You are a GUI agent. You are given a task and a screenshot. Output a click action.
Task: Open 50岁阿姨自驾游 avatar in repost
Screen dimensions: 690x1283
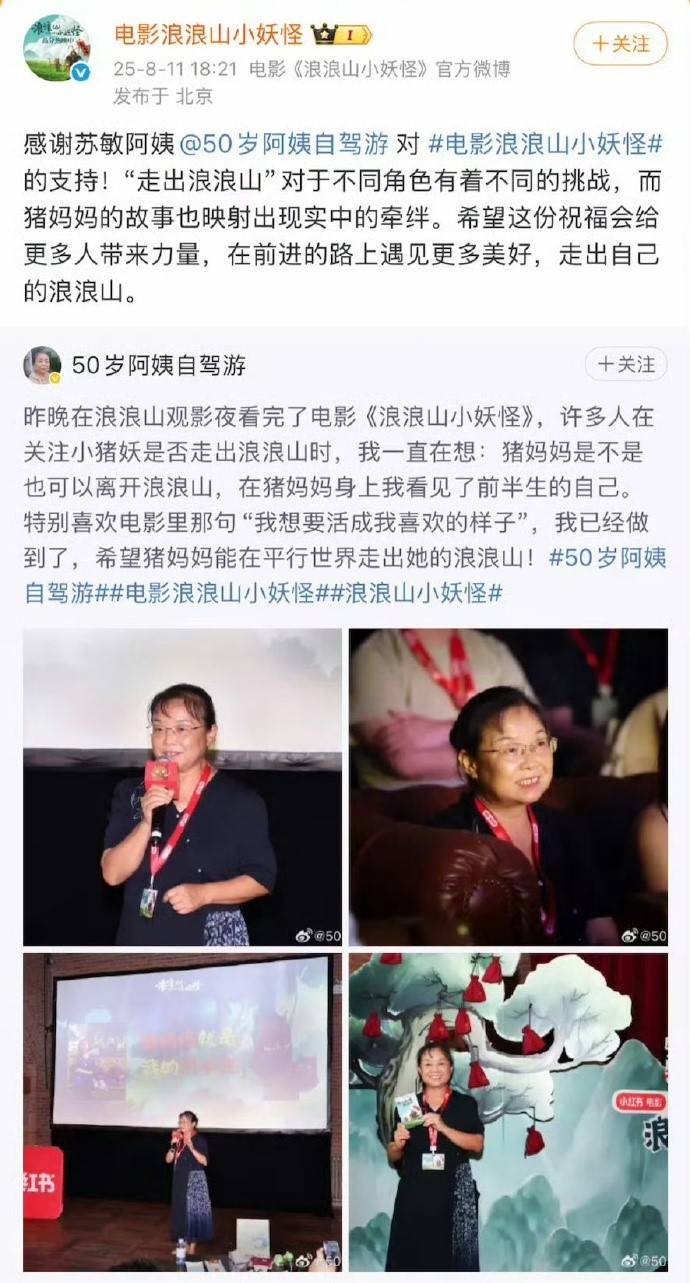click(42, 365)
